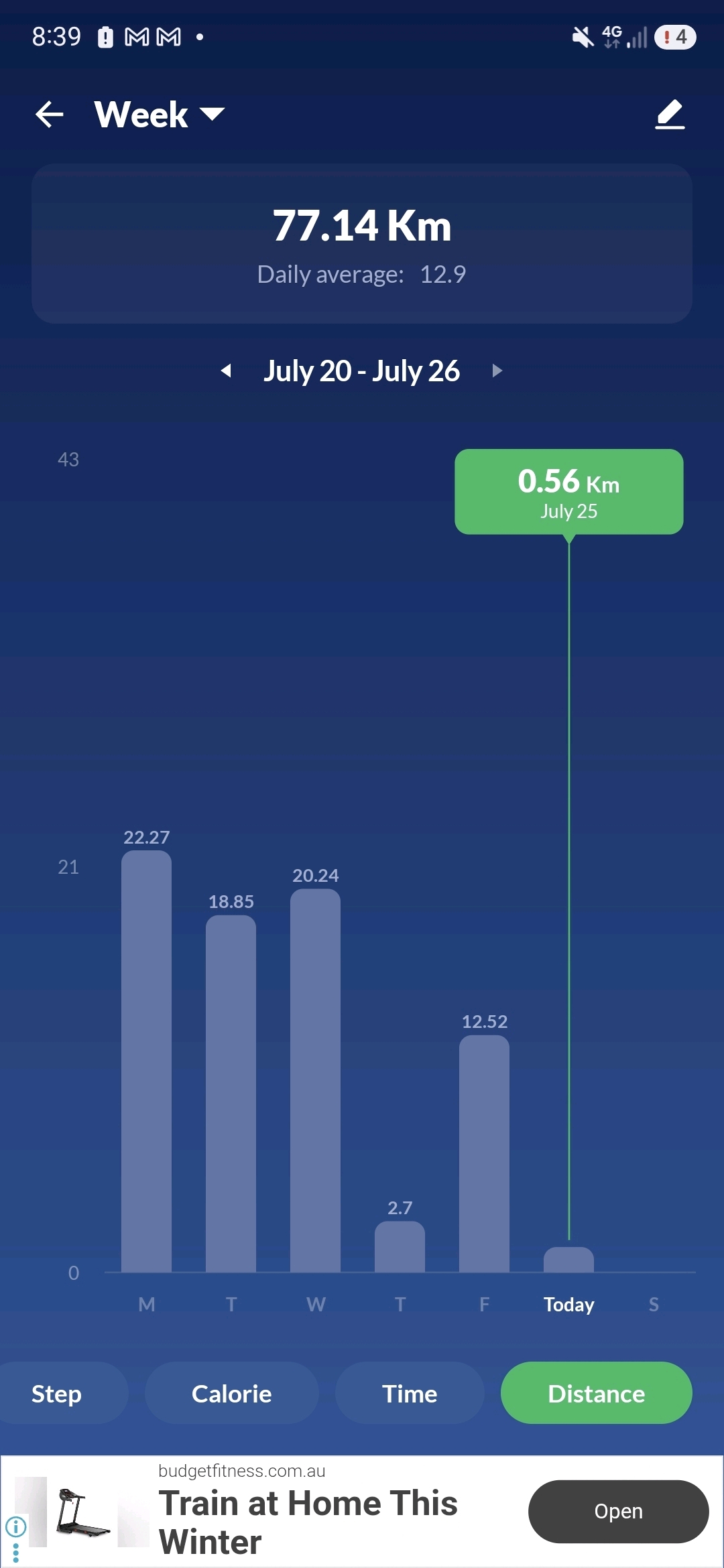
Task: Tap the edit pencil icon
Action: tap(670, 115)
